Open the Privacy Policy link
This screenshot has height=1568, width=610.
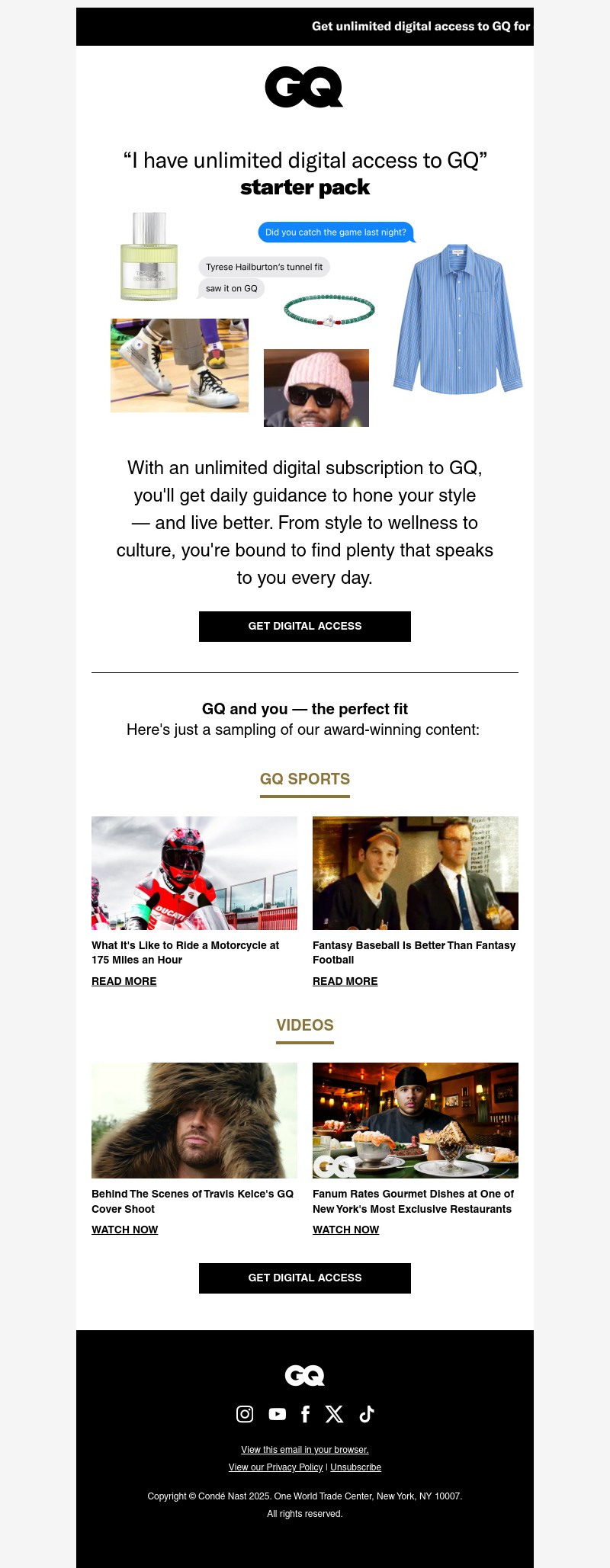pos(275,1467)
